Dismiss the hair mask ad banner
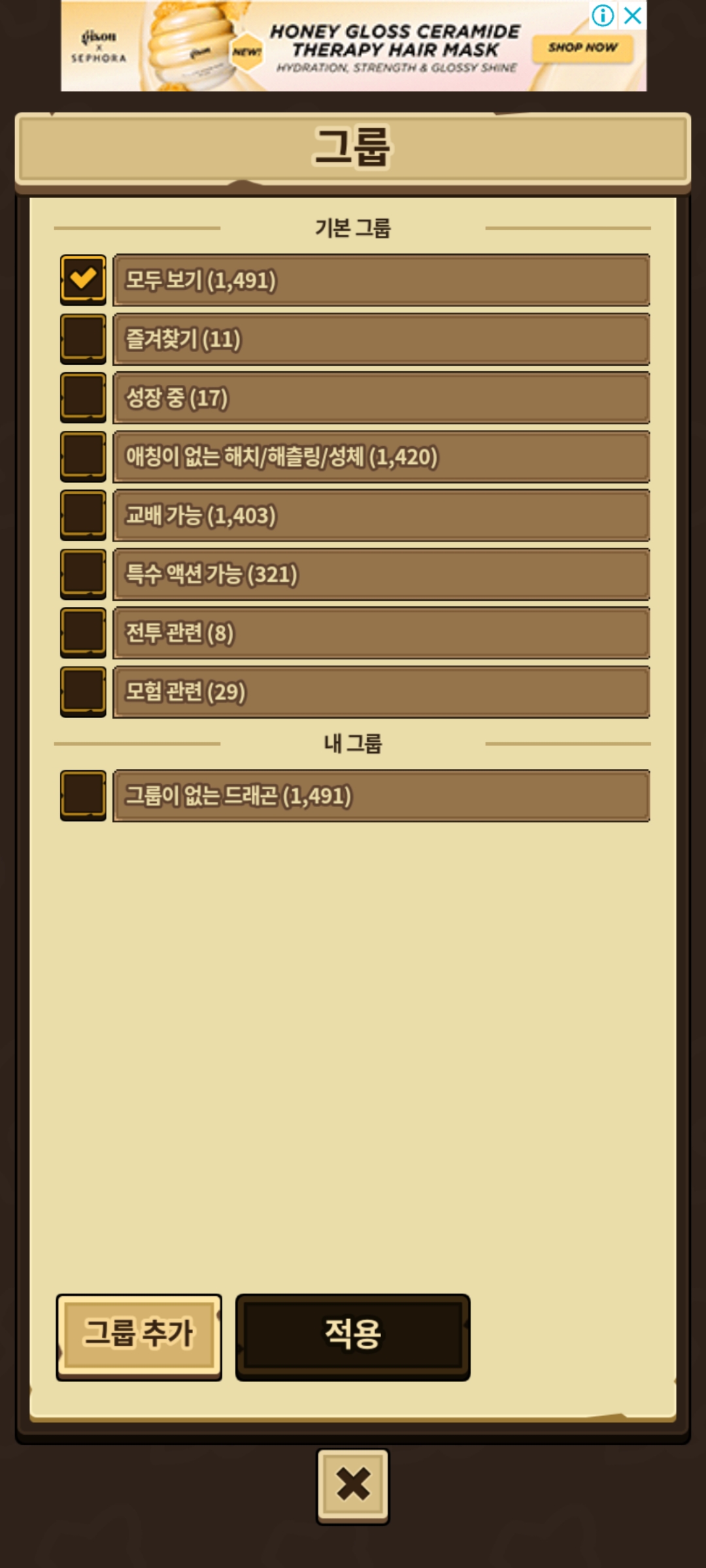 (x=633, y=15)
